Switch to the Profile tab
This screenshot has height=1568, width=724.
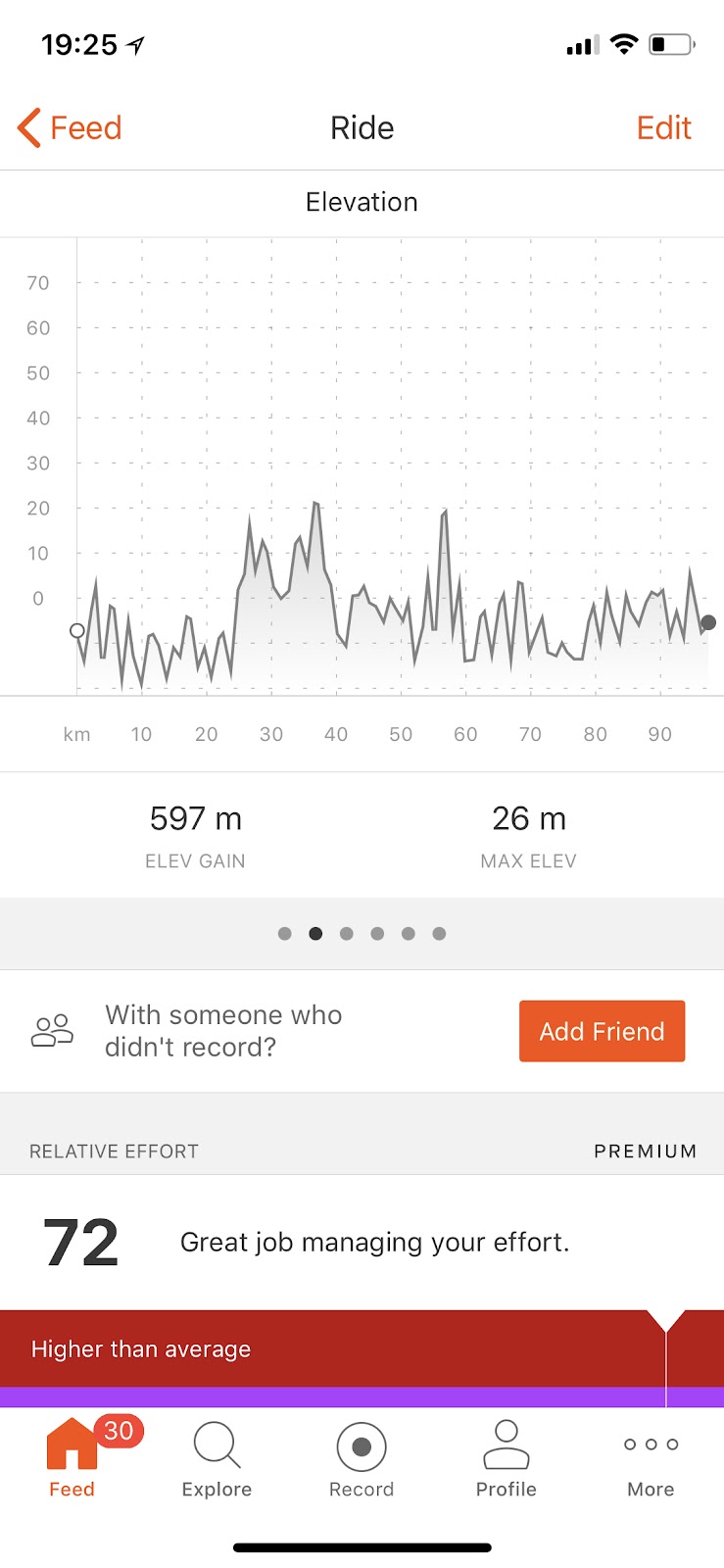(507, 1459)
